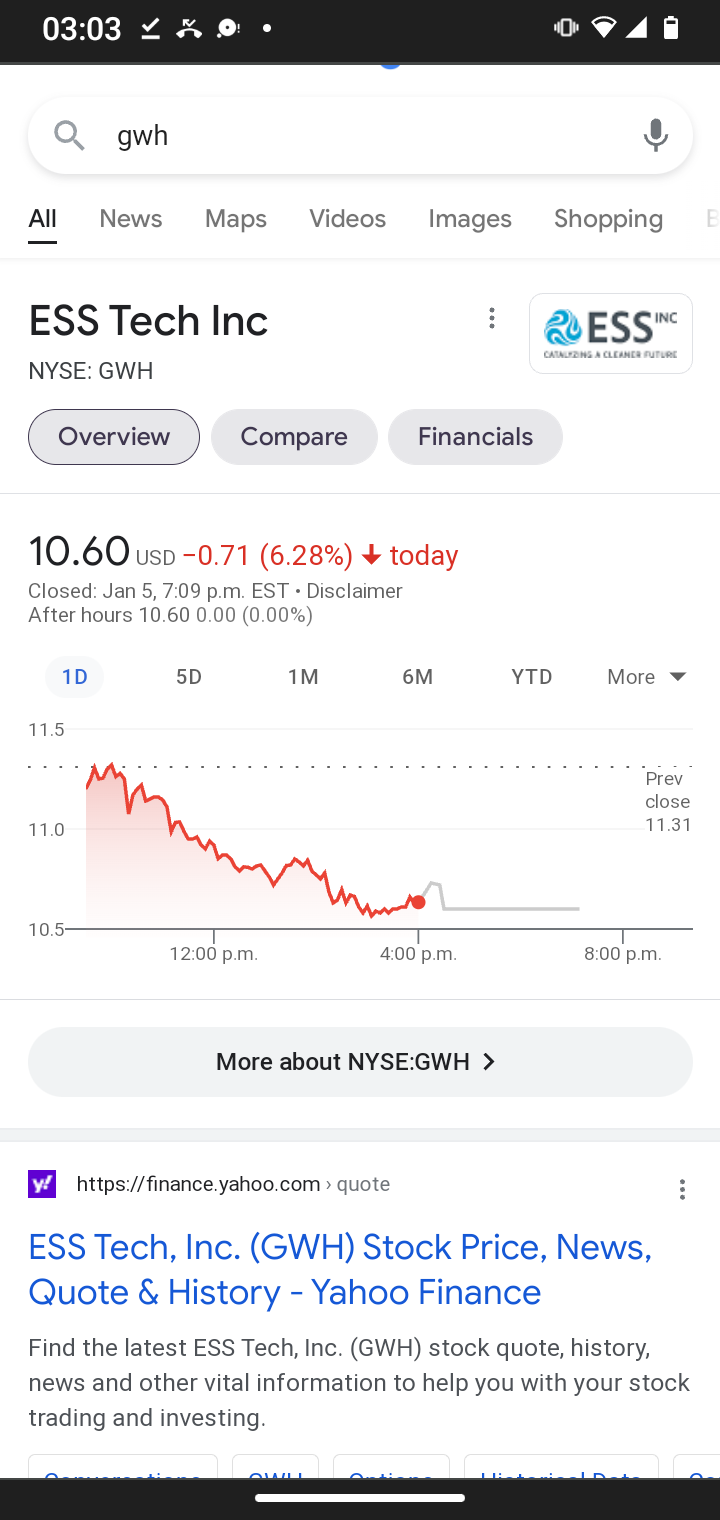Open the Yahoo Finance GWH result

tap(340, 1269)
